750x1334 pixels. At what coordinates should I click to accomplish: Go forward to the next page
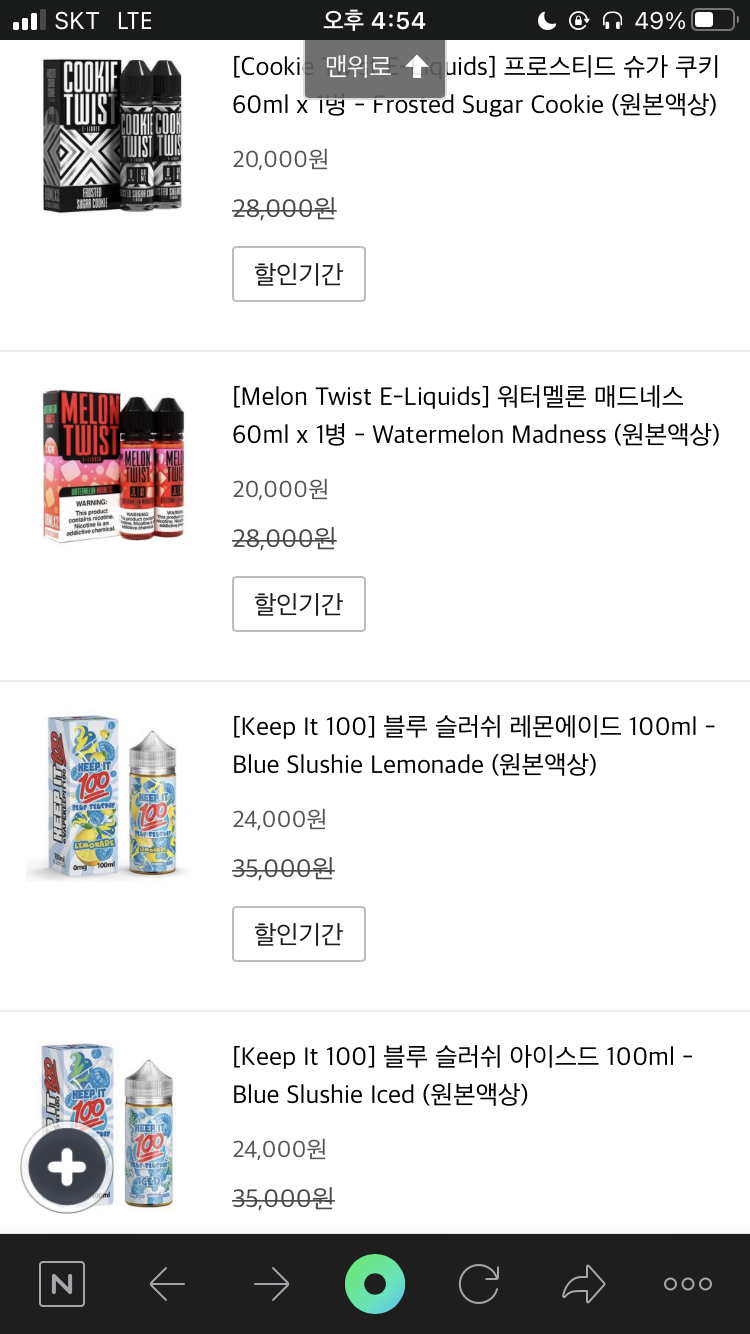click(271, 1284)
